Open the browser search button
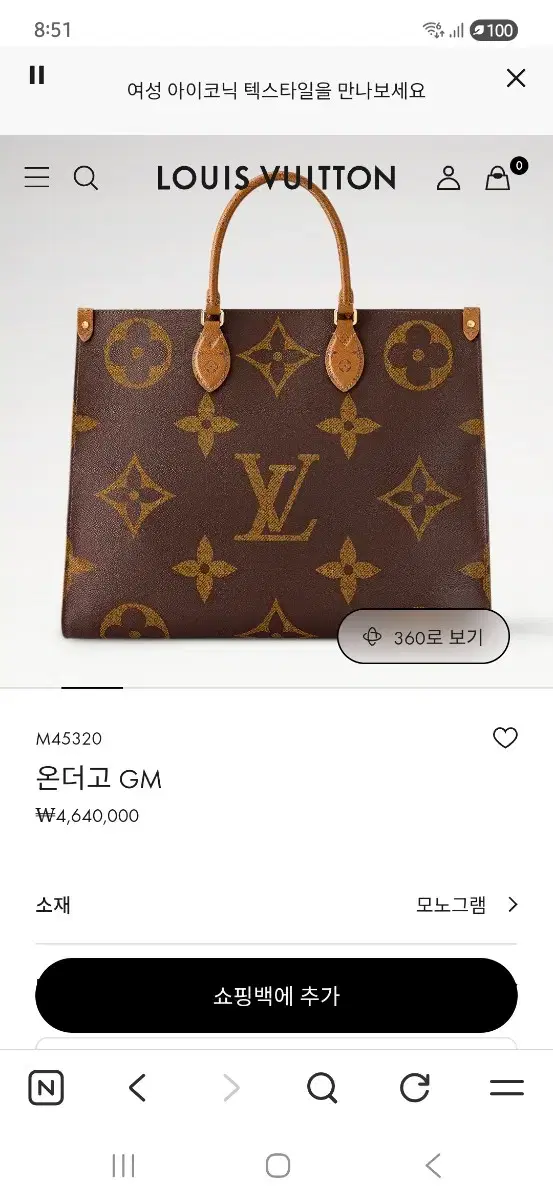The image size is (553, 1200). click(322, 1088)
